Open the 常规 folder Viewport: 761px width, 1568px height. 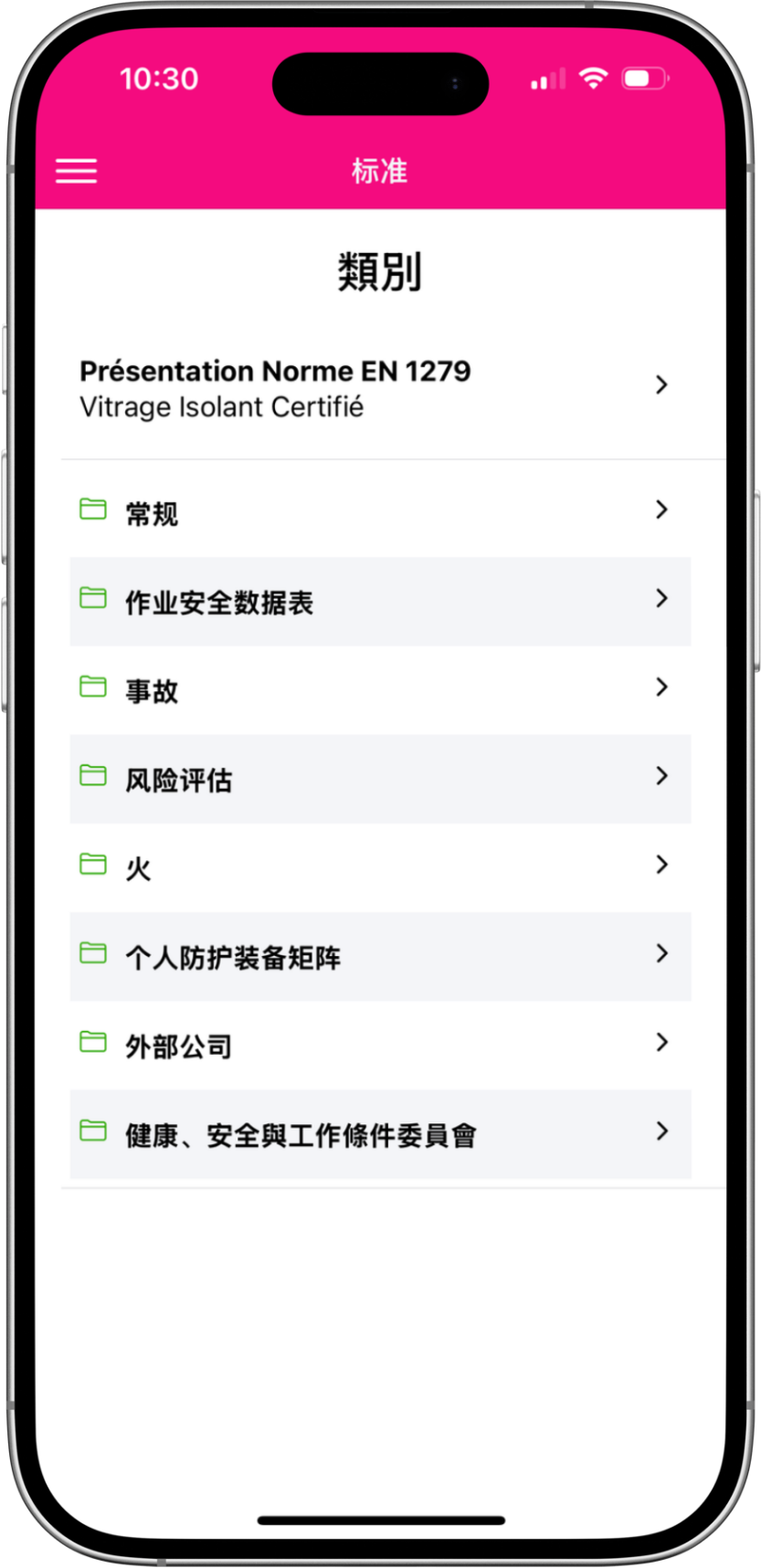pos(379,512)
